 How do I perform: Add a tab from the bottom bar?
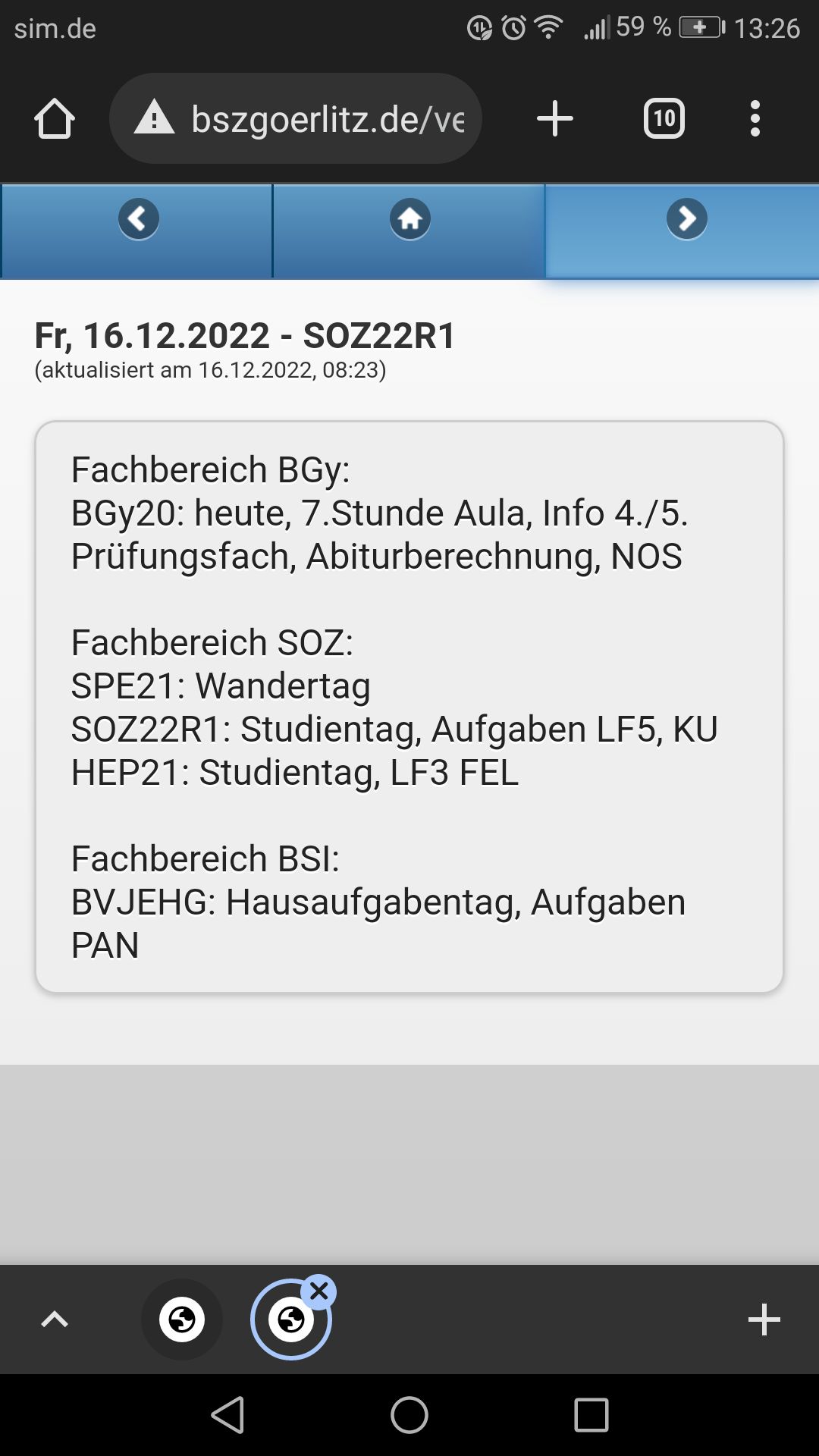[764, 1319]
